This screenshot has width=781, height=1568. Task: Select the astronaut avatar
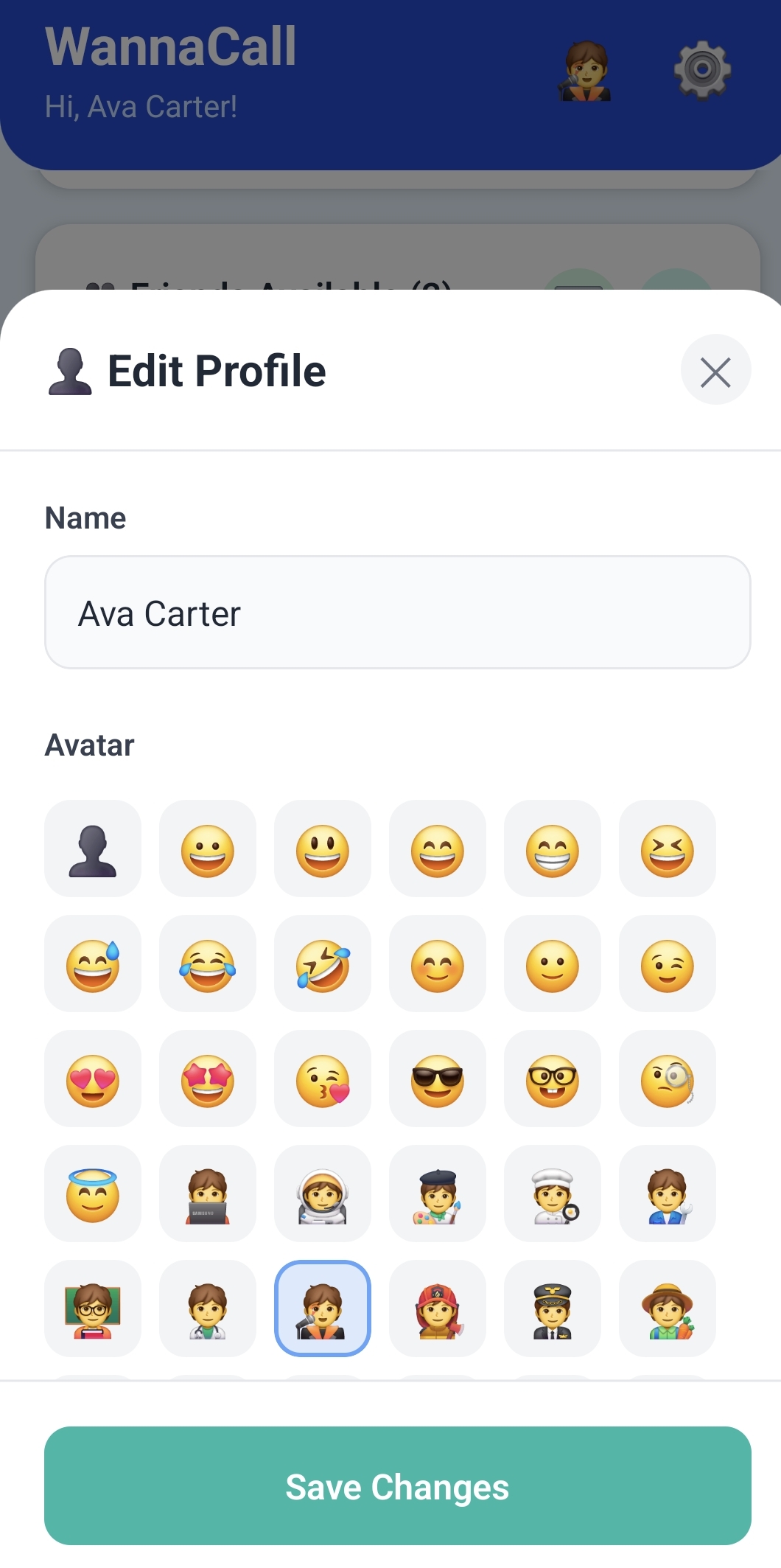click(323, 1194)
